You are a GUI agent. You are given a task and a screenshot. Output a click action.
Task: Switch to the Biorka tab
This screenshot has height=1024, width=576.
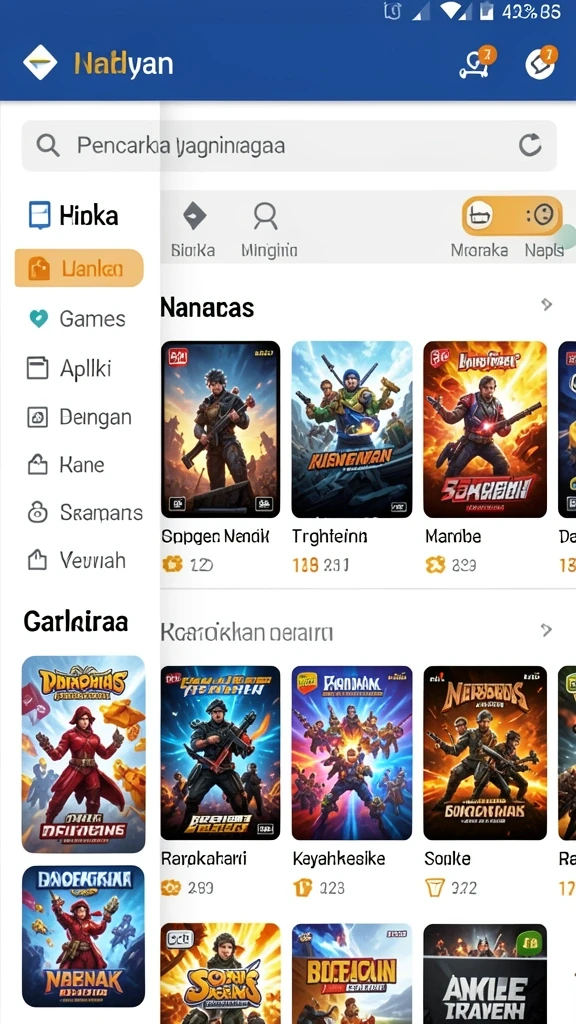[x=193, y=230]
